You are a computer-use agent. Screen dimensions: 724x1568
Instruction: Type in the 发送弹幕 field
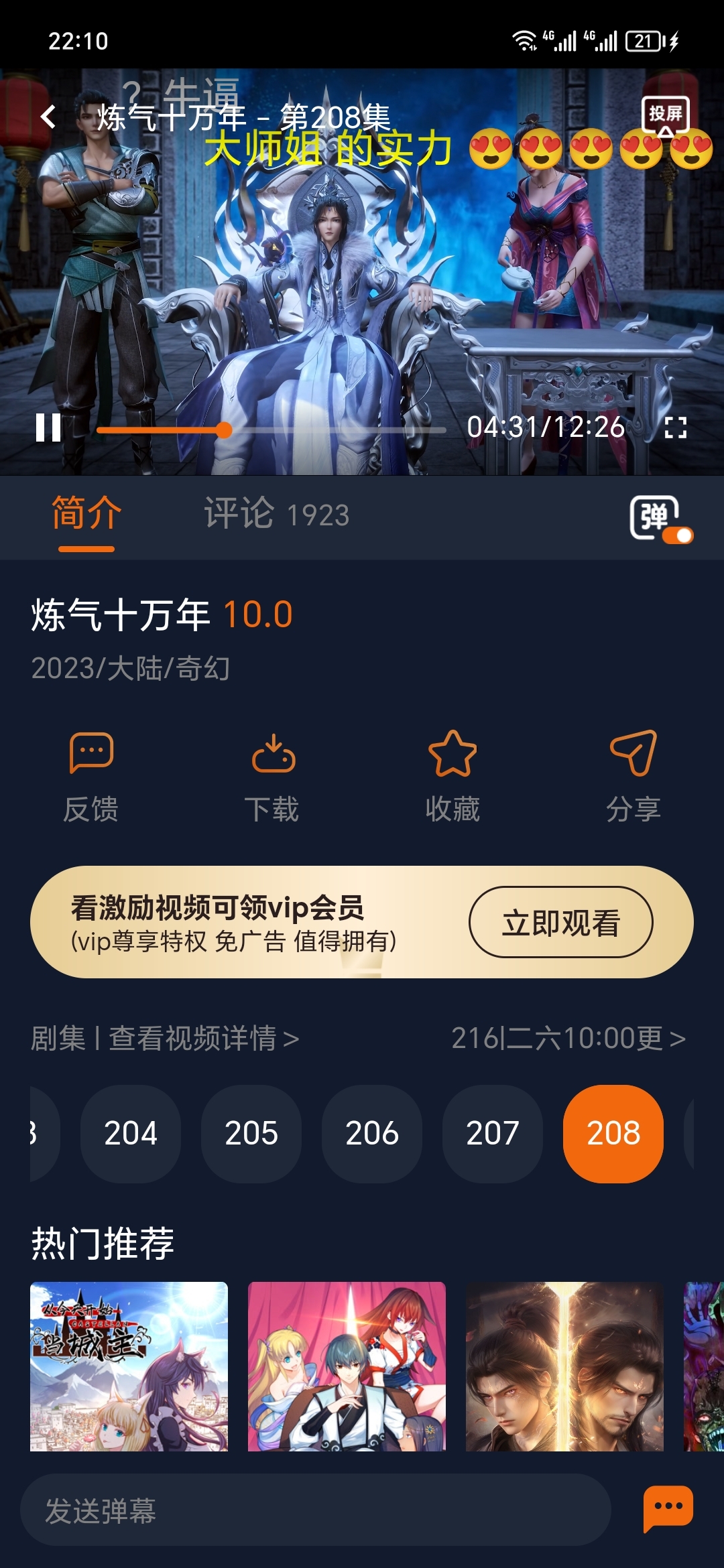tap(315, 1510)
